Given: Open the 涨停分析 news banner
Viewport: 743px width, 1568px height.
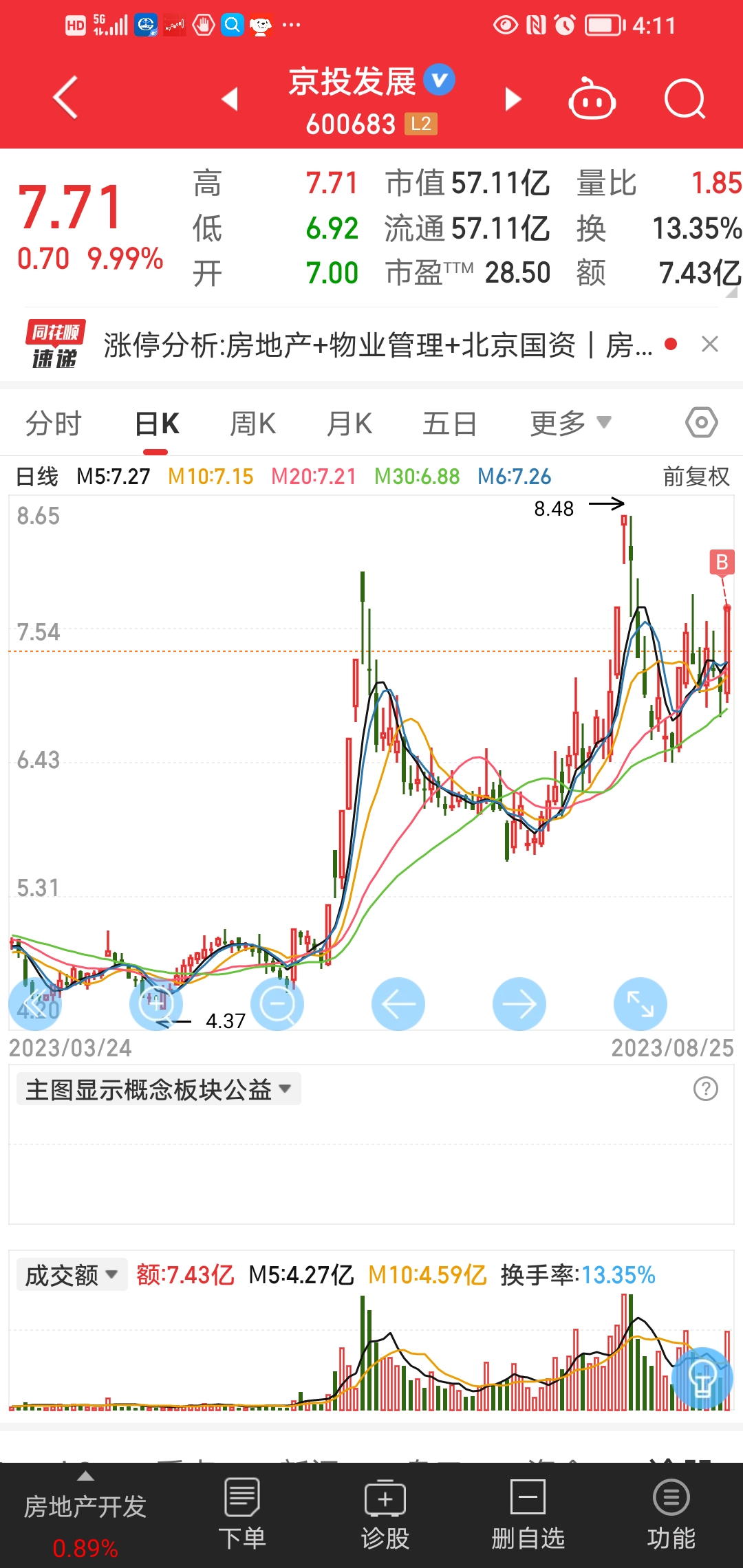Looking at the screenshot, I should tap(377, 345).
